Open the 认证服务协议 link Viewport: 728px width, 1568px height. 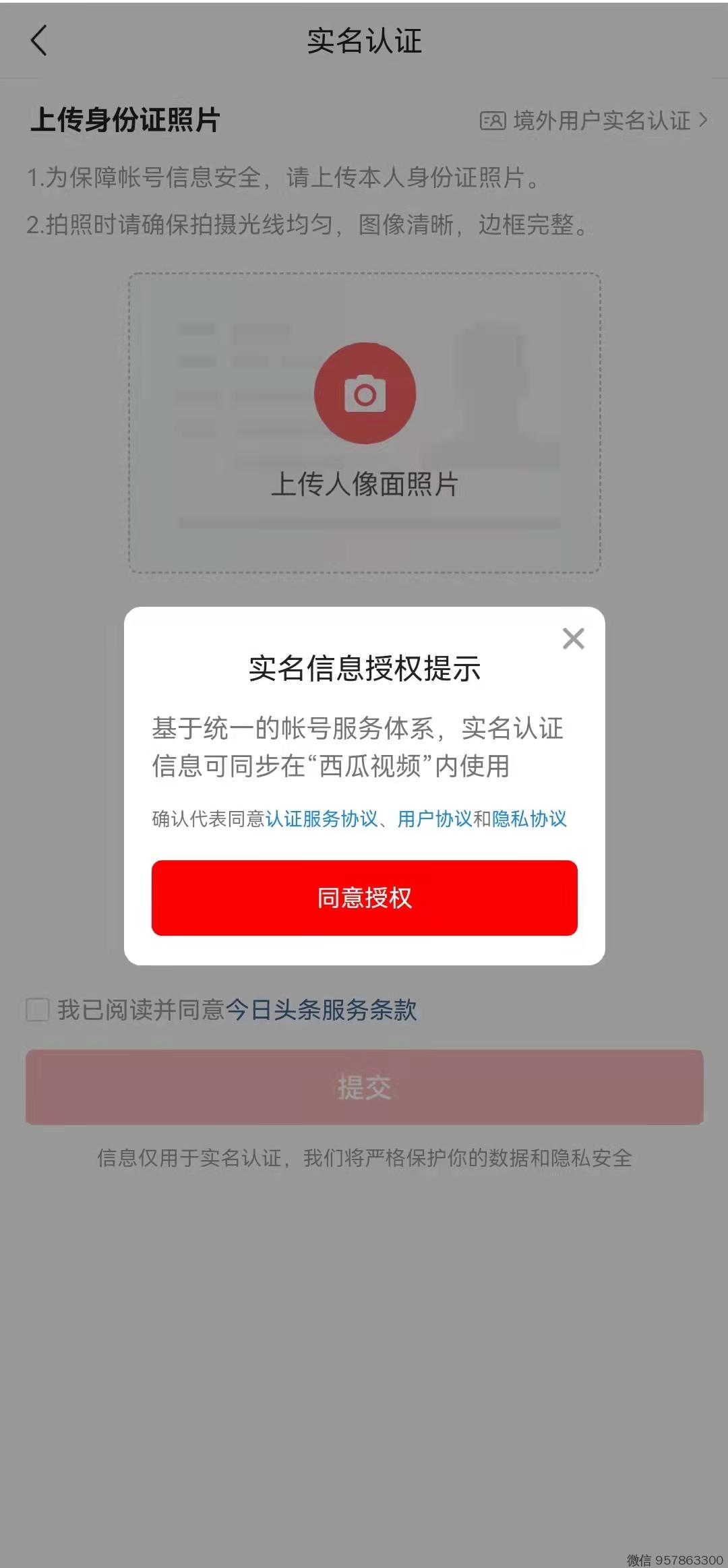(322, 819)
